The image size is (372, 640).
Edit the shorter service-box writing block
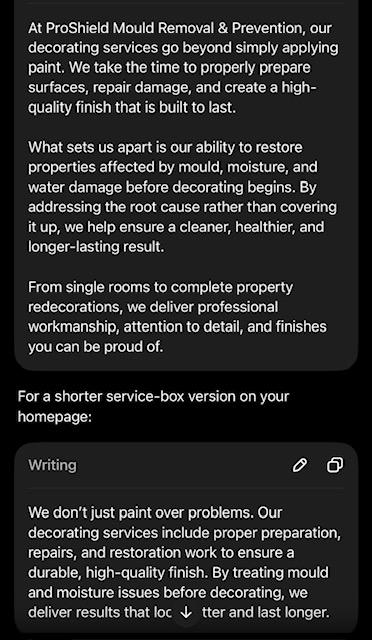pyautogui.click(x=300, y=465)
